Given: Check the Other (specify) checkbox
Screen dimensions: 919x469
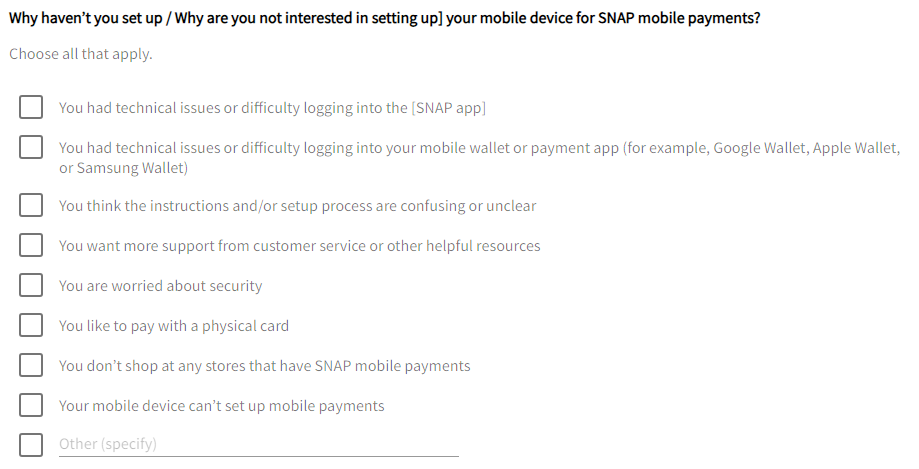Looking at the screenshot, I should 31,444.
